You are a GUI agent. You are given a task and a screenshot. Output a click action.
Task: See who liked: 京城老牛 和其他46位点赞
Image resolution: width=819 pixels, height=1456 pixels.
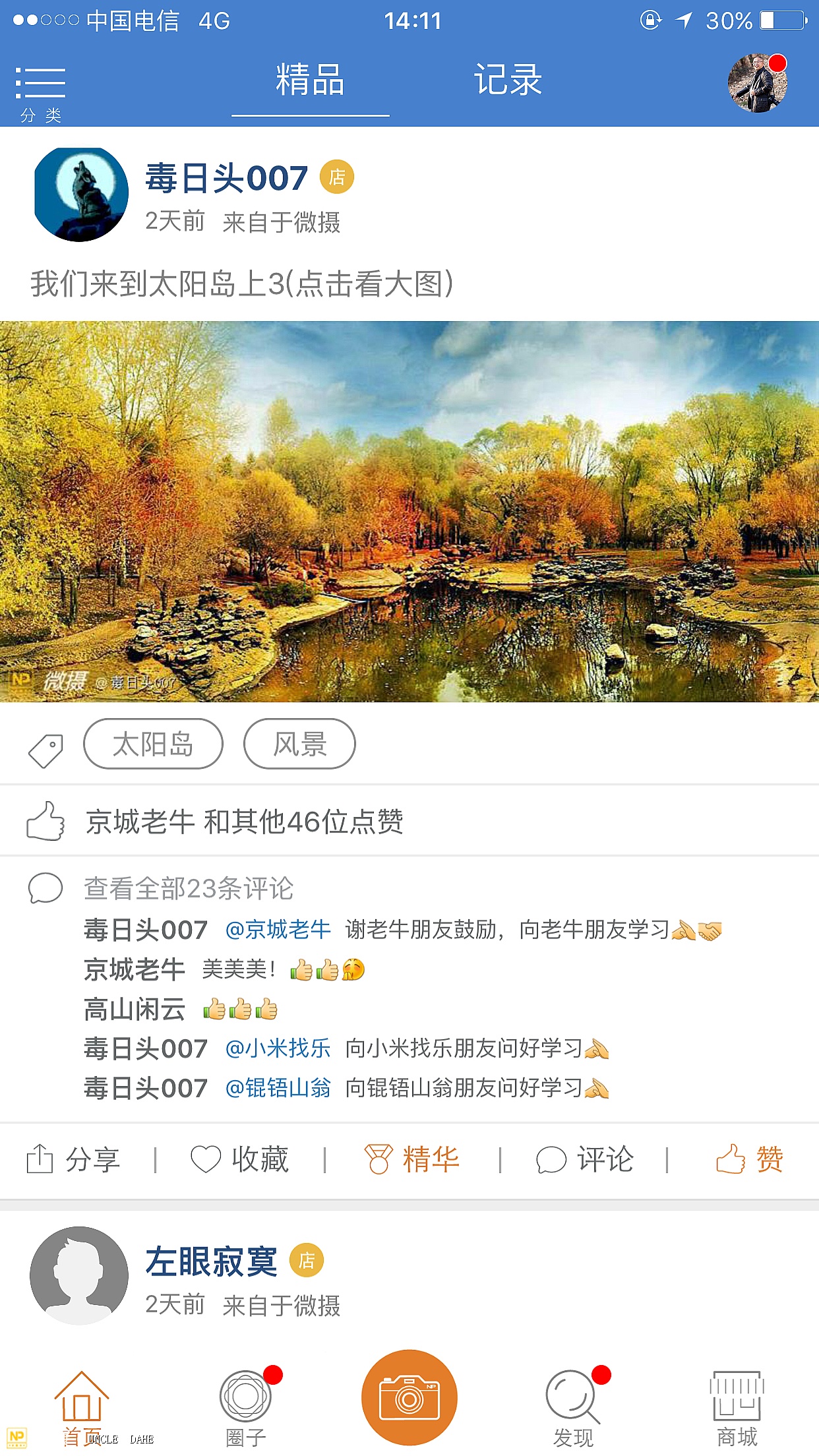pyautogui.click(x=244, y=822)
